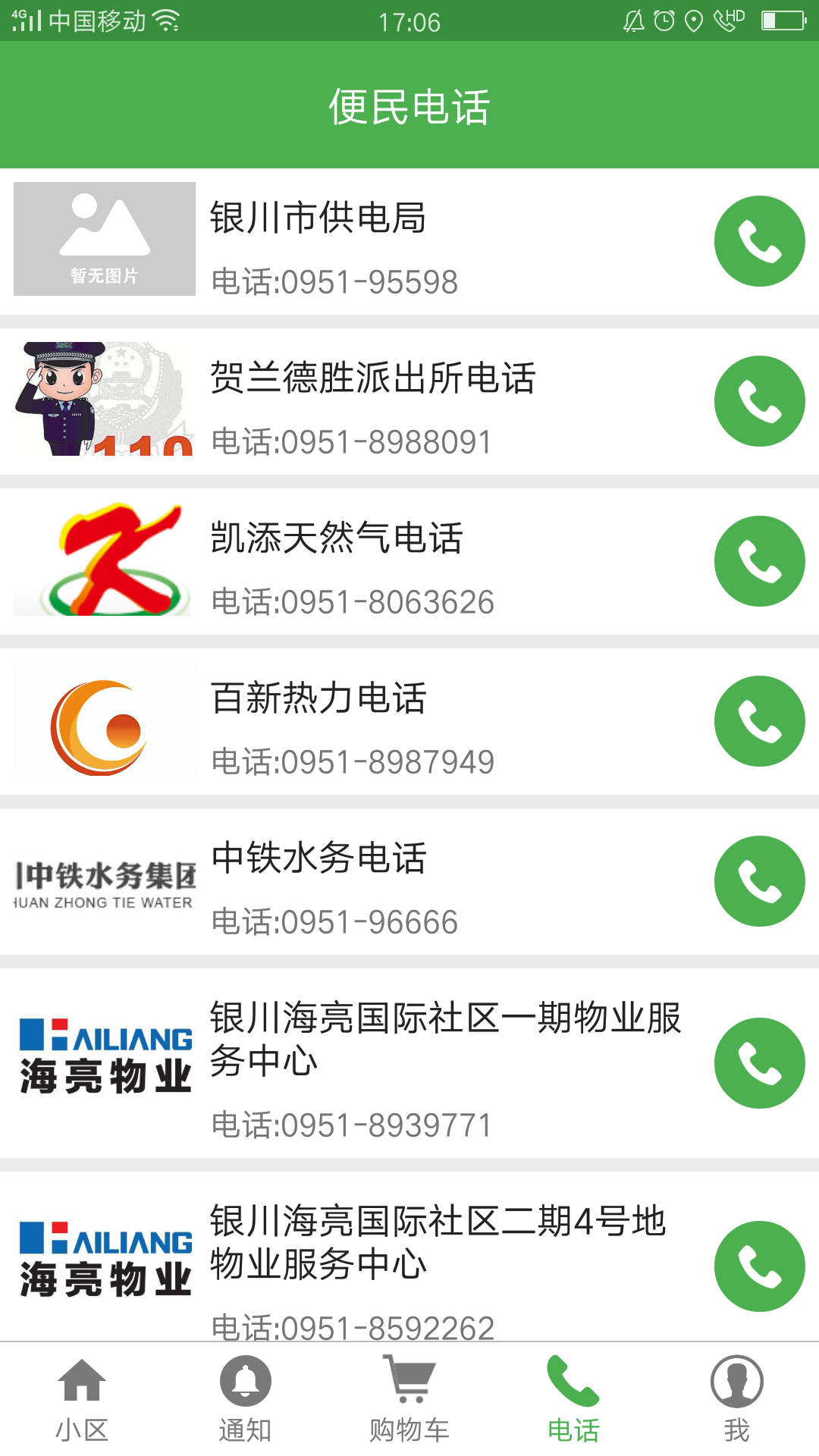The width and height of the screenshot is (819, 1456).
Task: Dial 贺兰德胜派出所 with the green call icon
Action: (x=759, y=401)
